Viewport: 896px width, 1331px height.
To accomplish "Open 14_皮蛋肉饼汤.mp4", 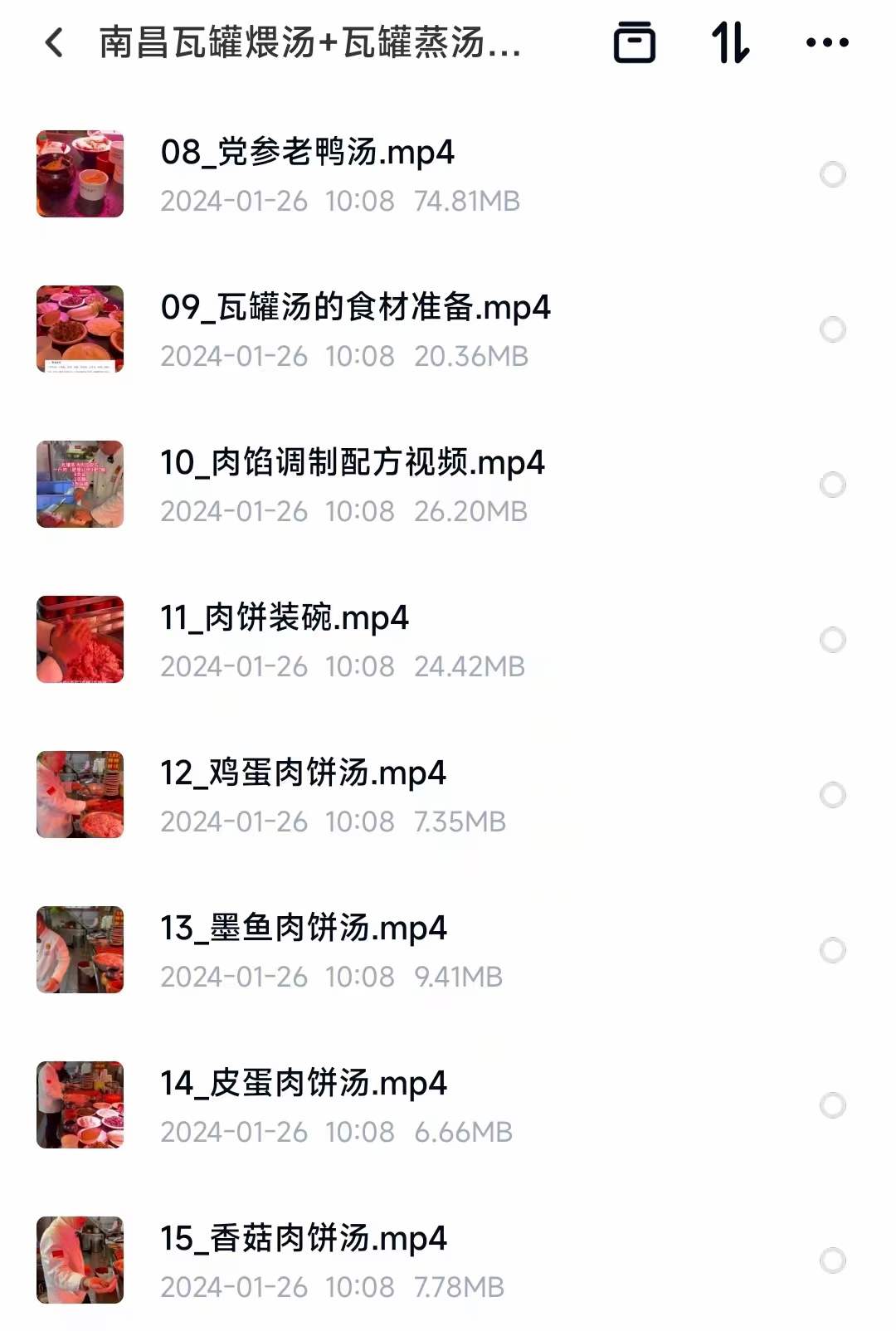I will pos(303,1083).
